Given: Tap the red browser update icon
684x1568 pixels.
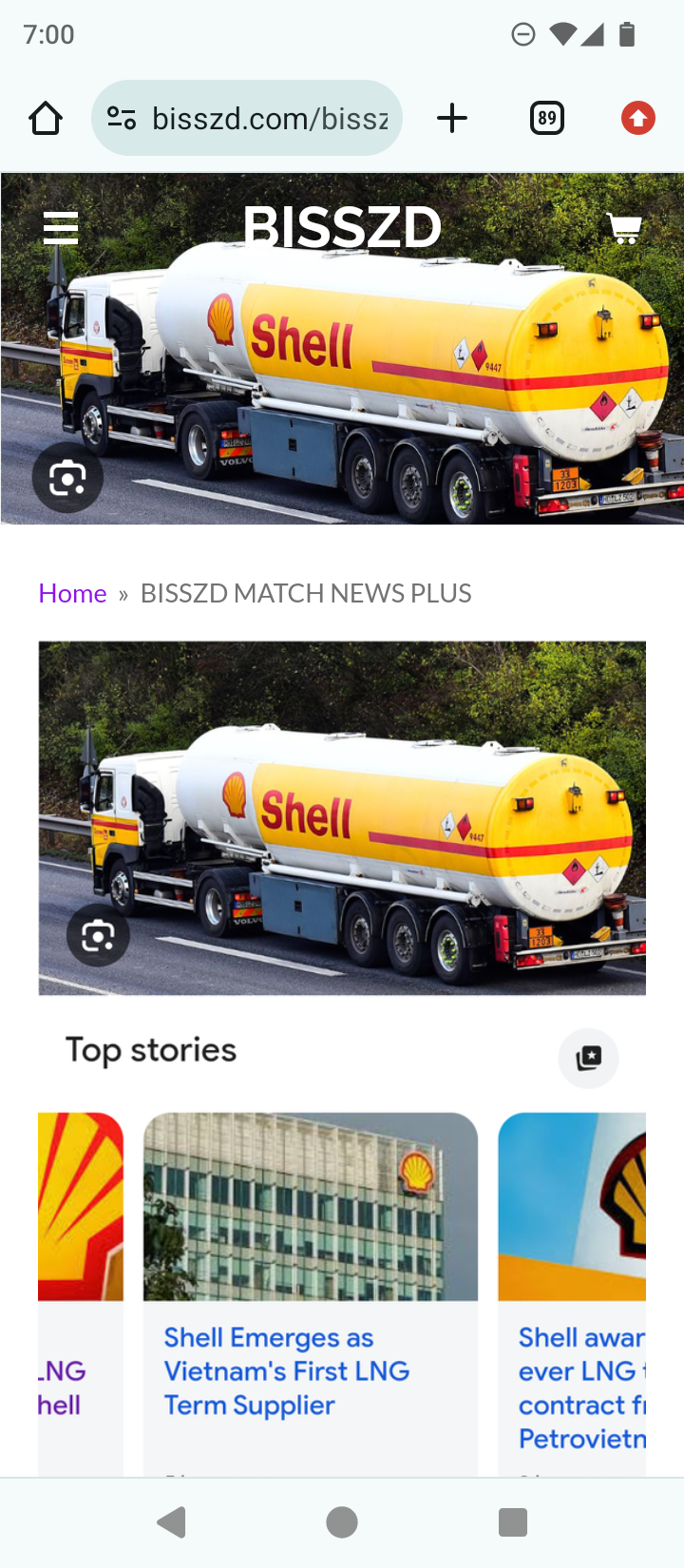Looking at the screenshot, I should (637, 119).
